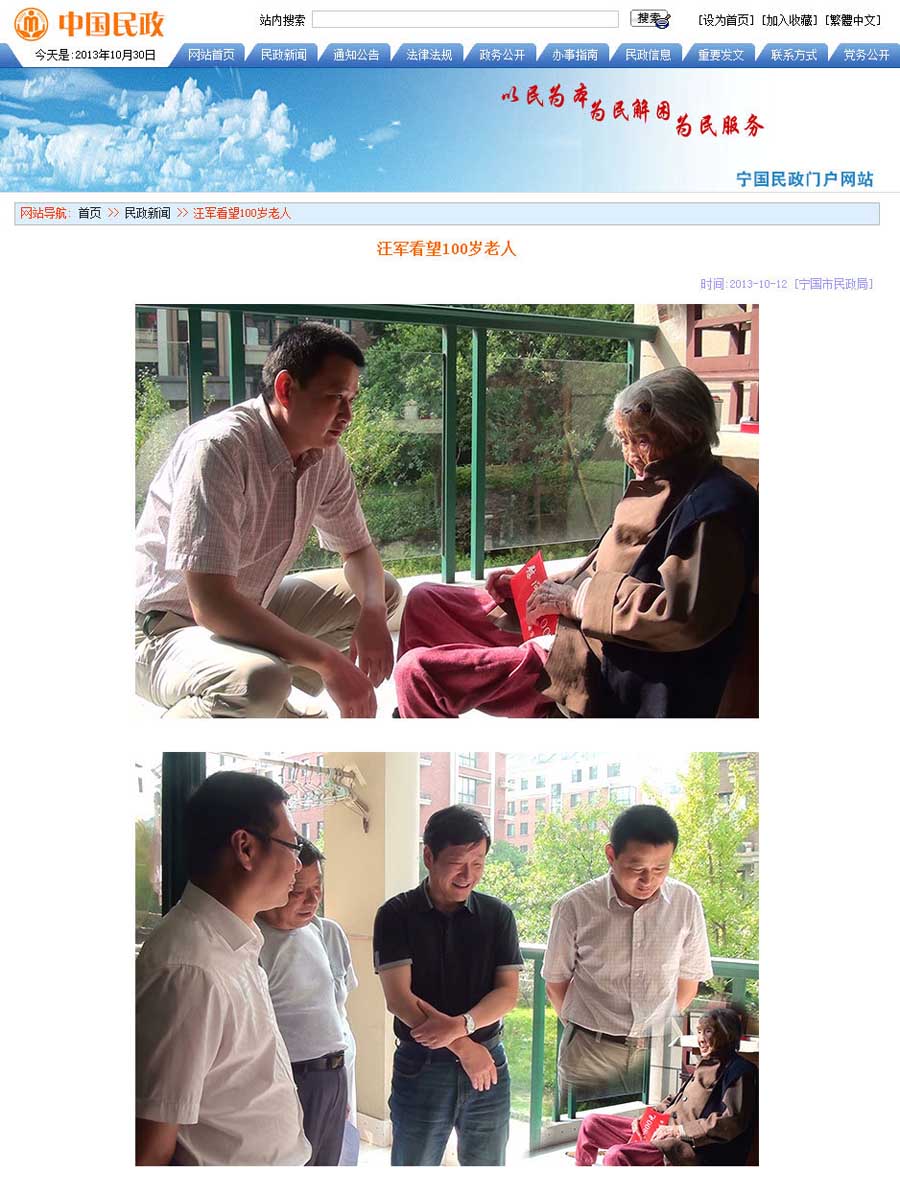The height and width of the screenshot is (1196, 900).
Task: Click the 搜索 search button
Action: 649,19
